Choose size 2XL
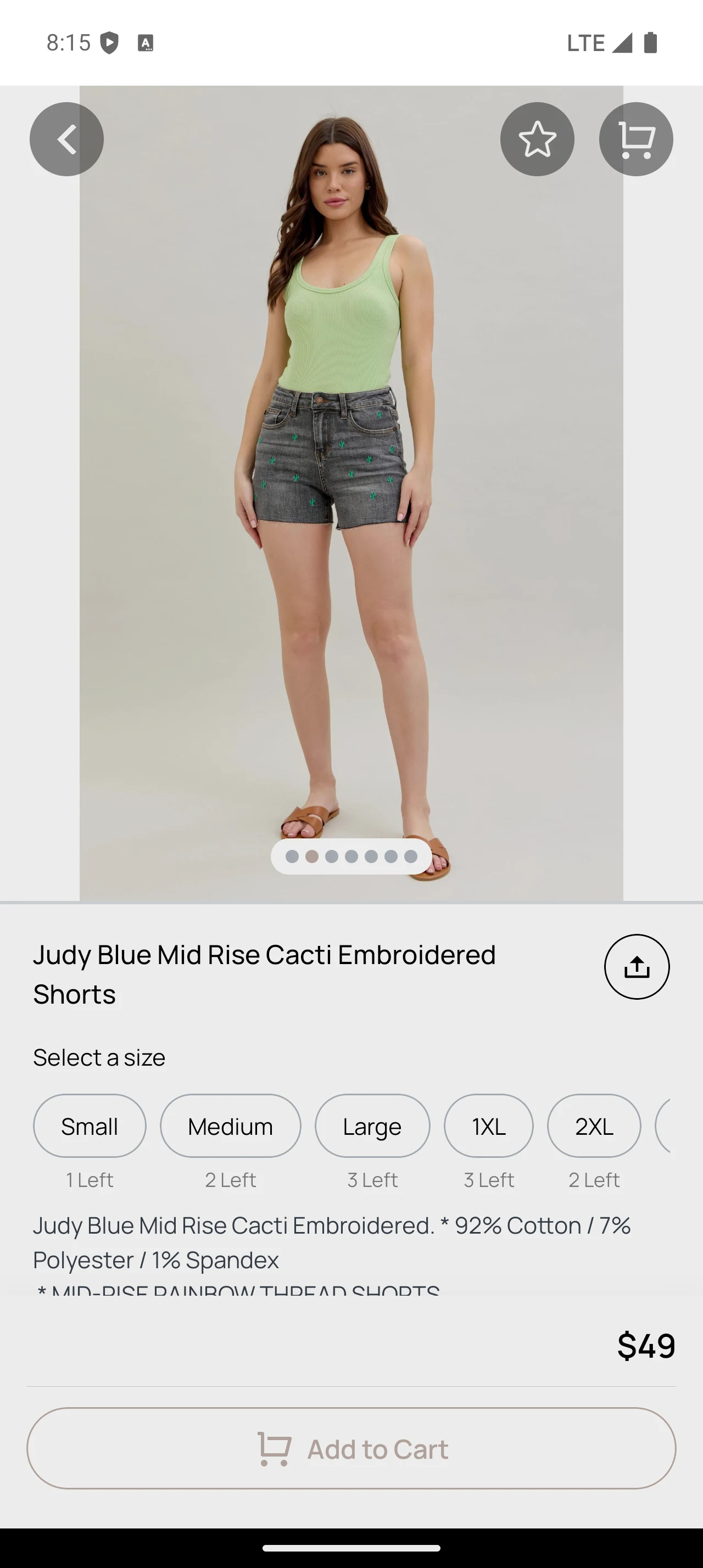 pos(594,1126)
